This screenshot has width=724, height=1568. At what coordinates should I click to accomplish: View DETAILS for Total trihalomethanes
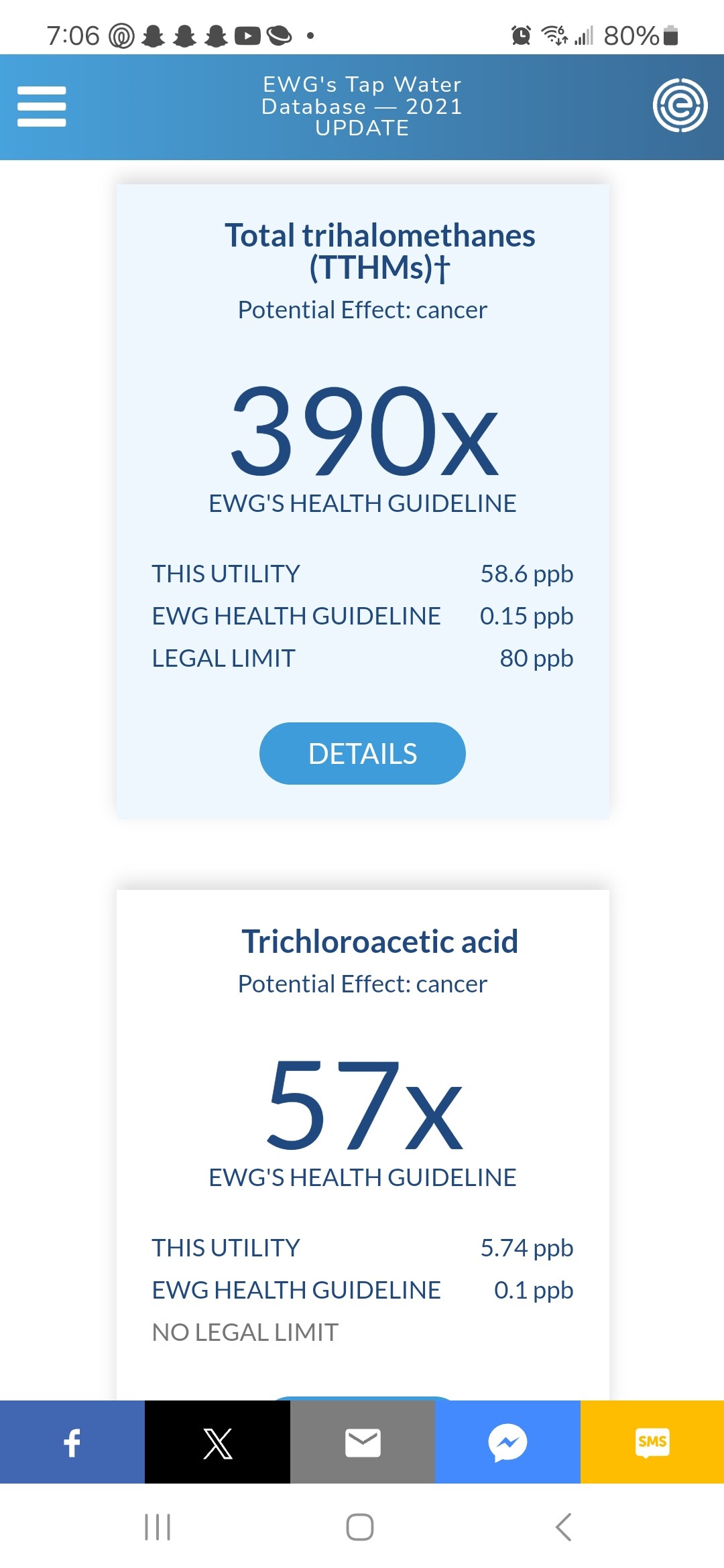362,753
